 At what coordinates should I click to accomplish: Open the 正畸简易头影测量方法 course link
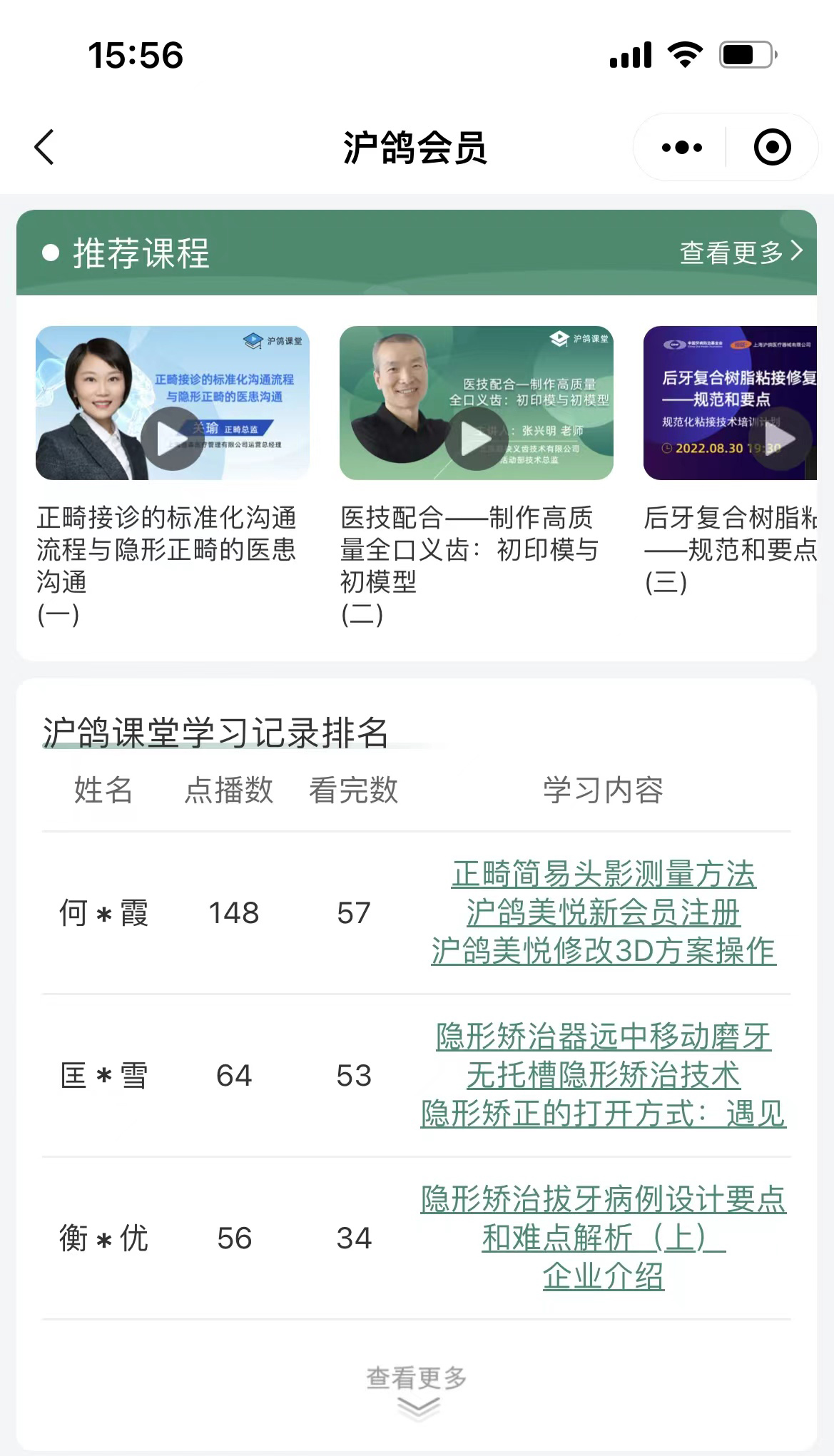(x=603, y=875)
